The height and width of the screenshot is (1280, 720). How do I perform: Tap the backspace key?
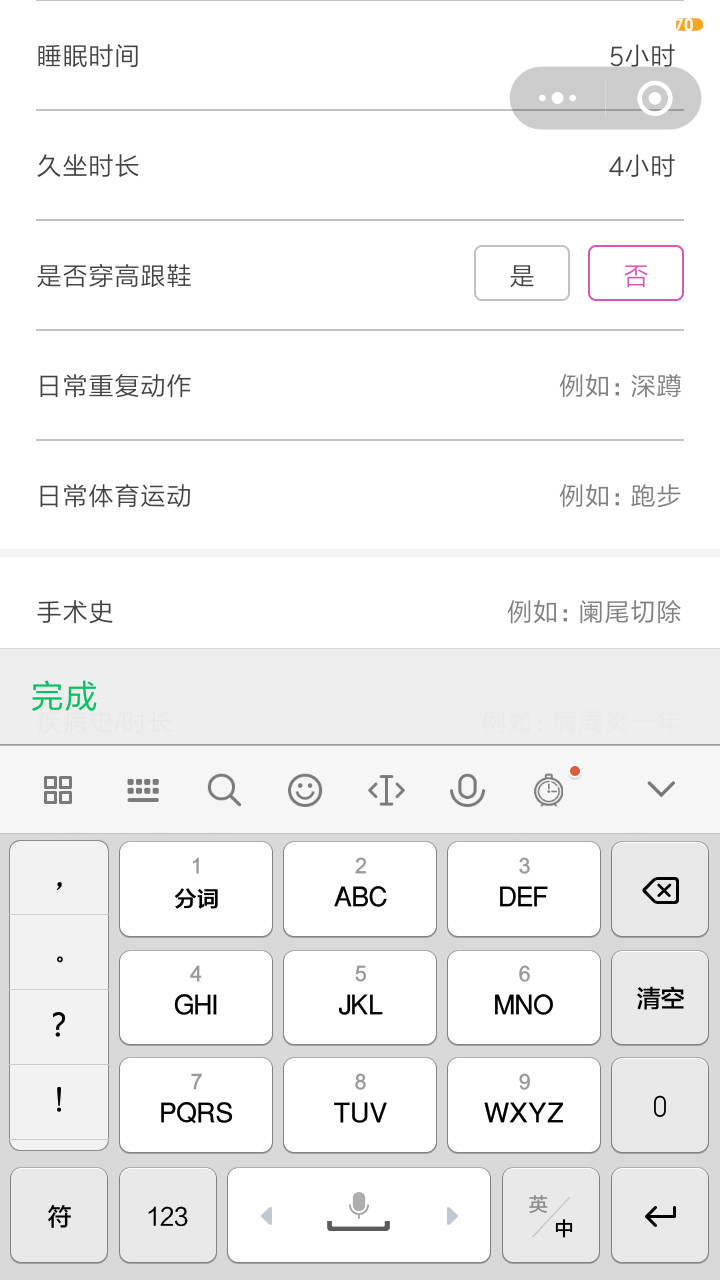pos(660,889)
